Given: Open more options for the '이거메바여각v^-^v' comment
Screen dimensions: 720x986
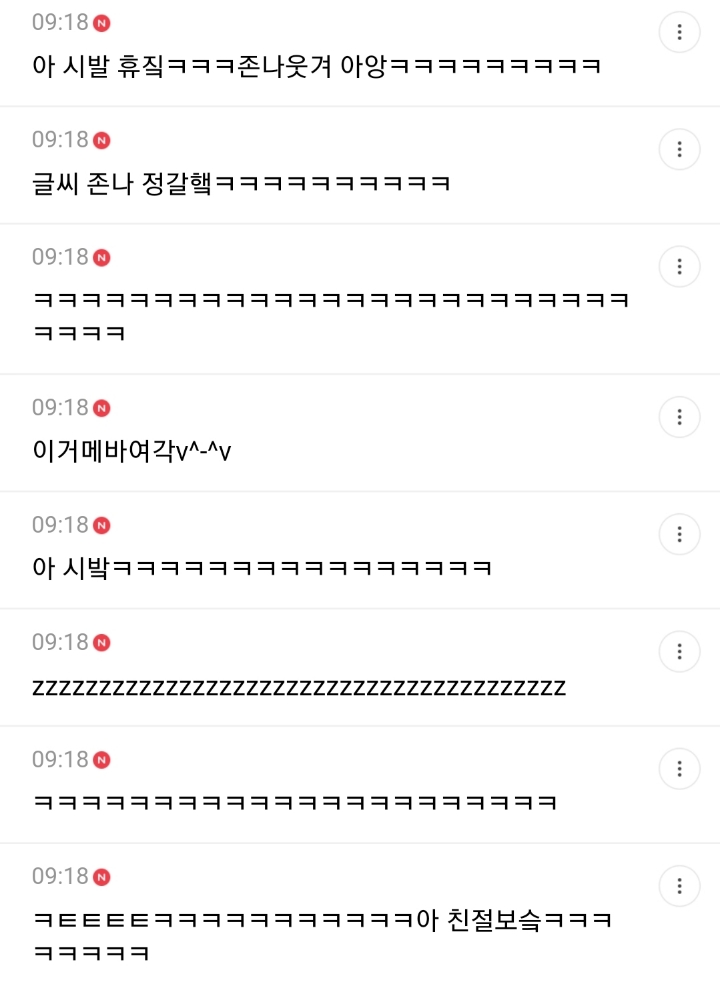Looking at the screenshot, I should (680, 417).
